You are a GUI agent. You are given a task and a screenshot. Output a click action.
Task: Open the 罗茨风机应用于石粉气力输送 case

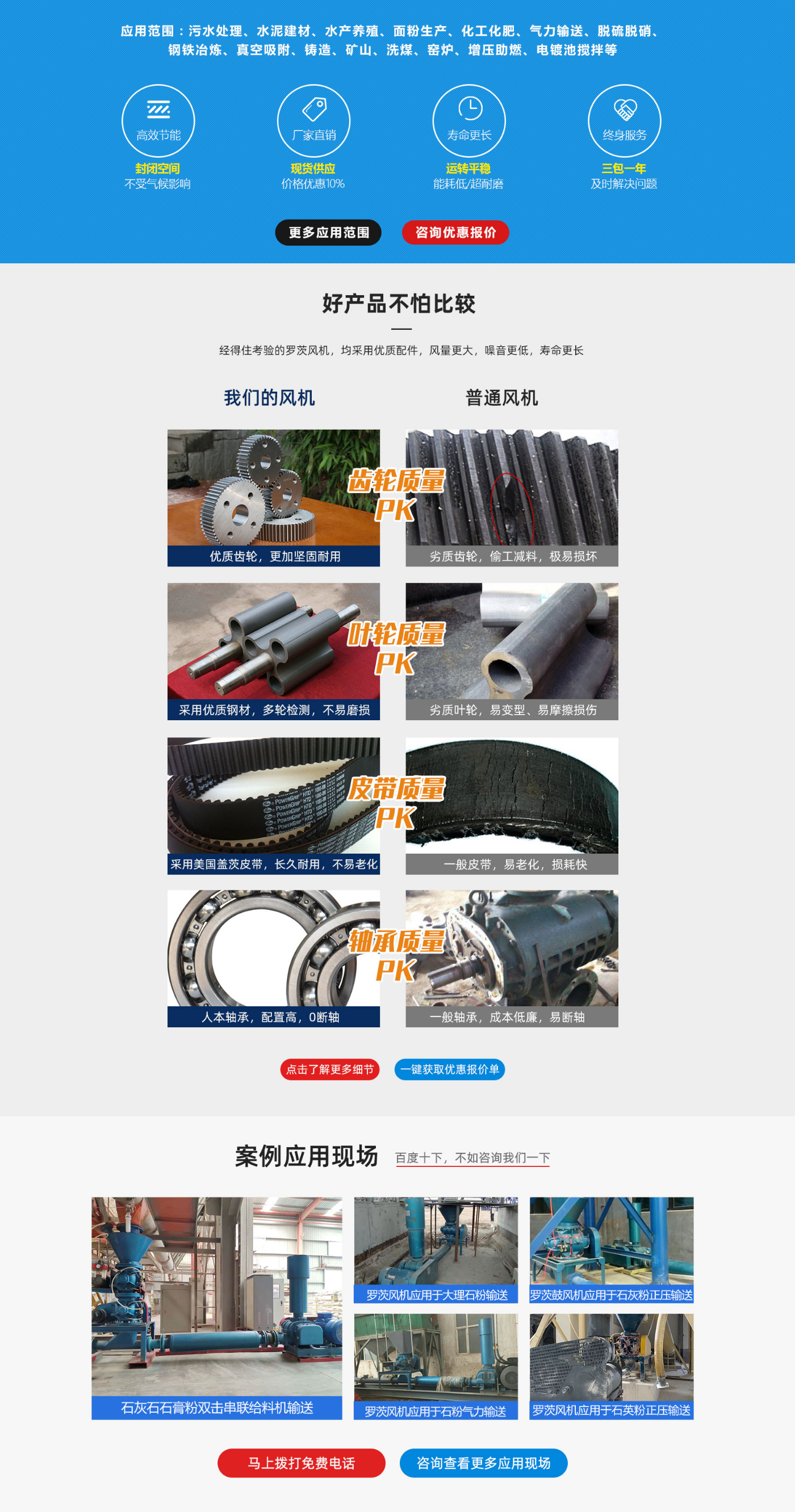pyautogui.click(x=436, y=1366)
